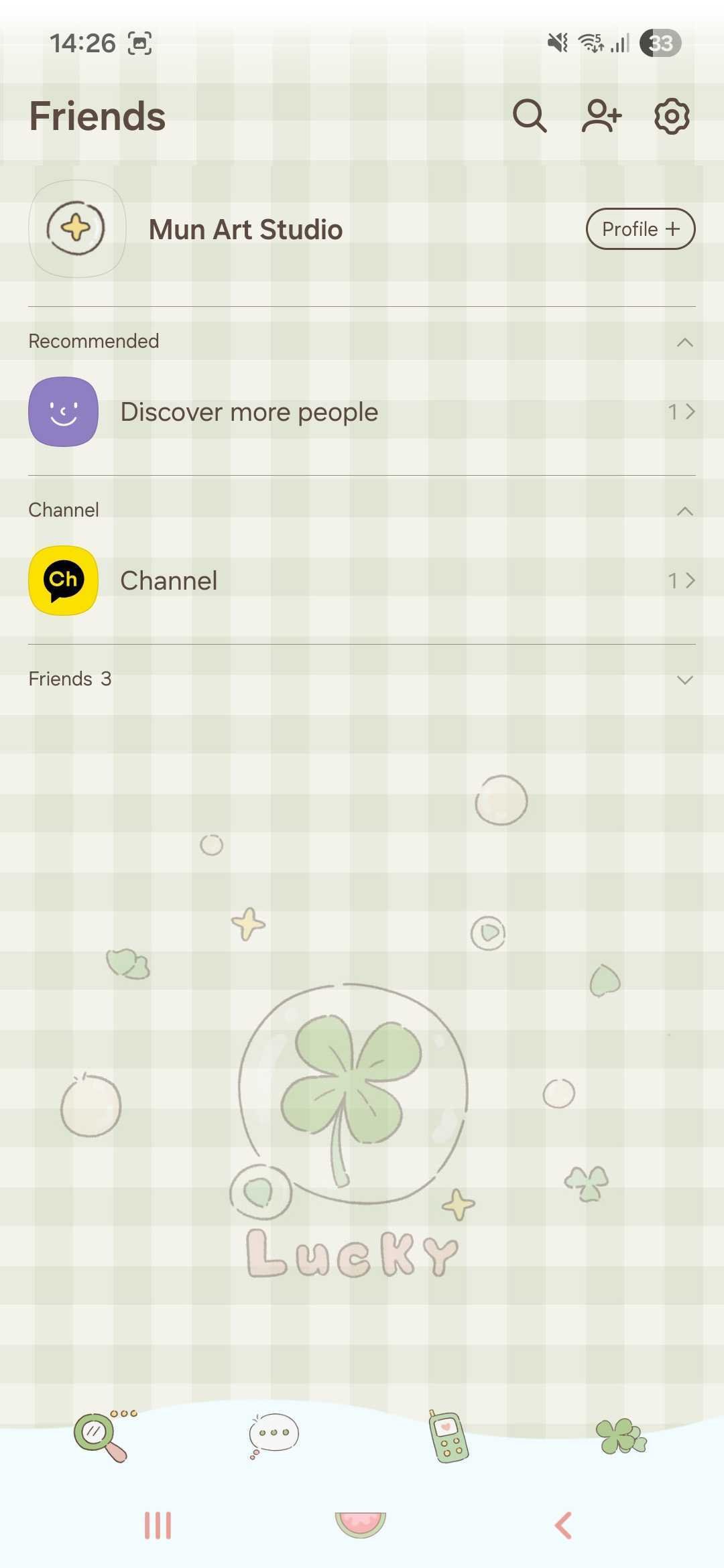Image resolution: width=724 pixels, height=1568 pixels.
Task: Open the search magnifier icon
Action: tap(530, 116)
